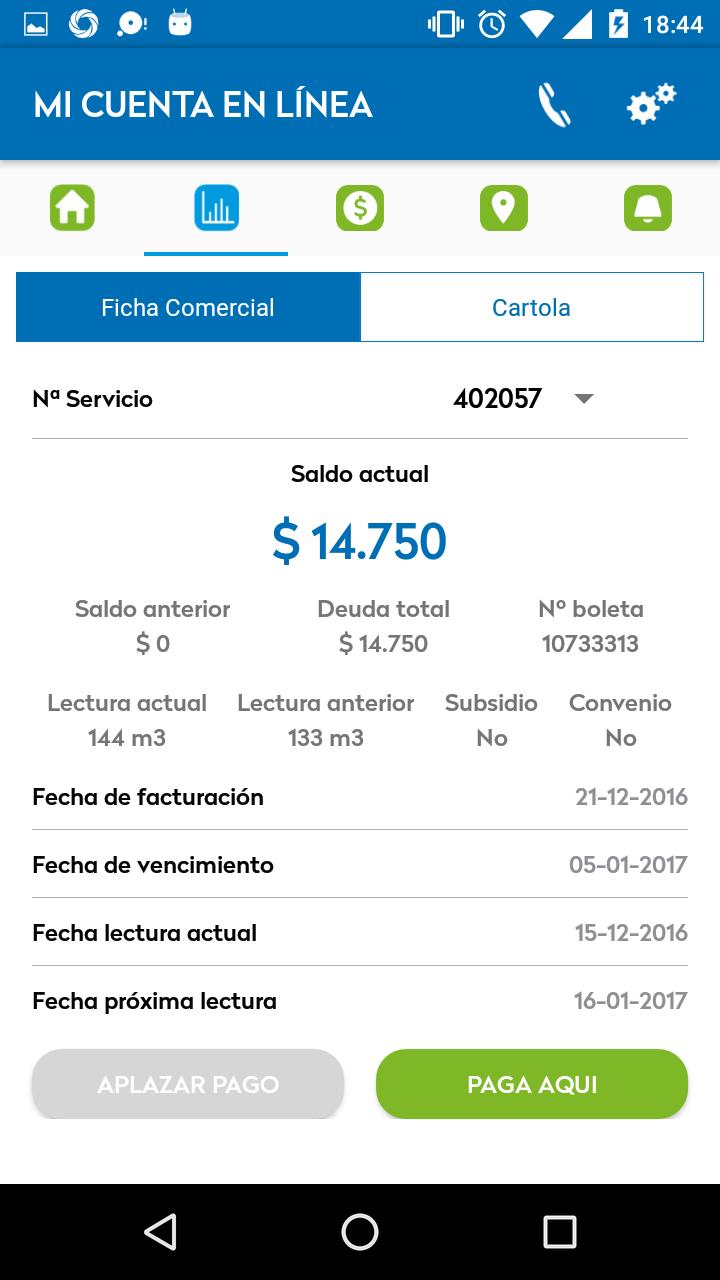Expand the service number dropdown 402057
This screenshot has width=720, height=1280.
pyautogui.click(x=524, y=399)
